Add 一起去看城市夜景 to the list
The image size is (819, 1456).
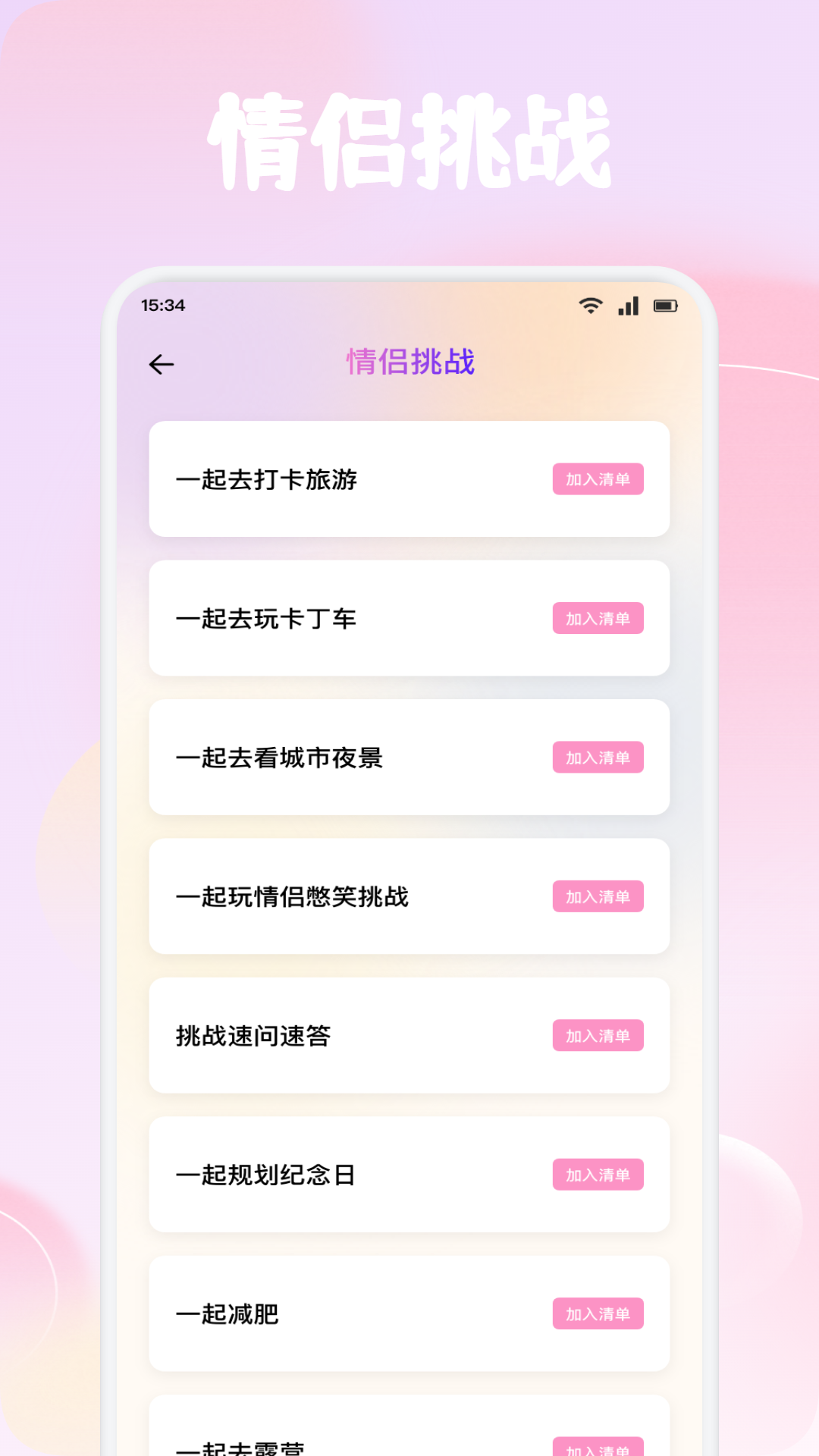pos(598,758)
